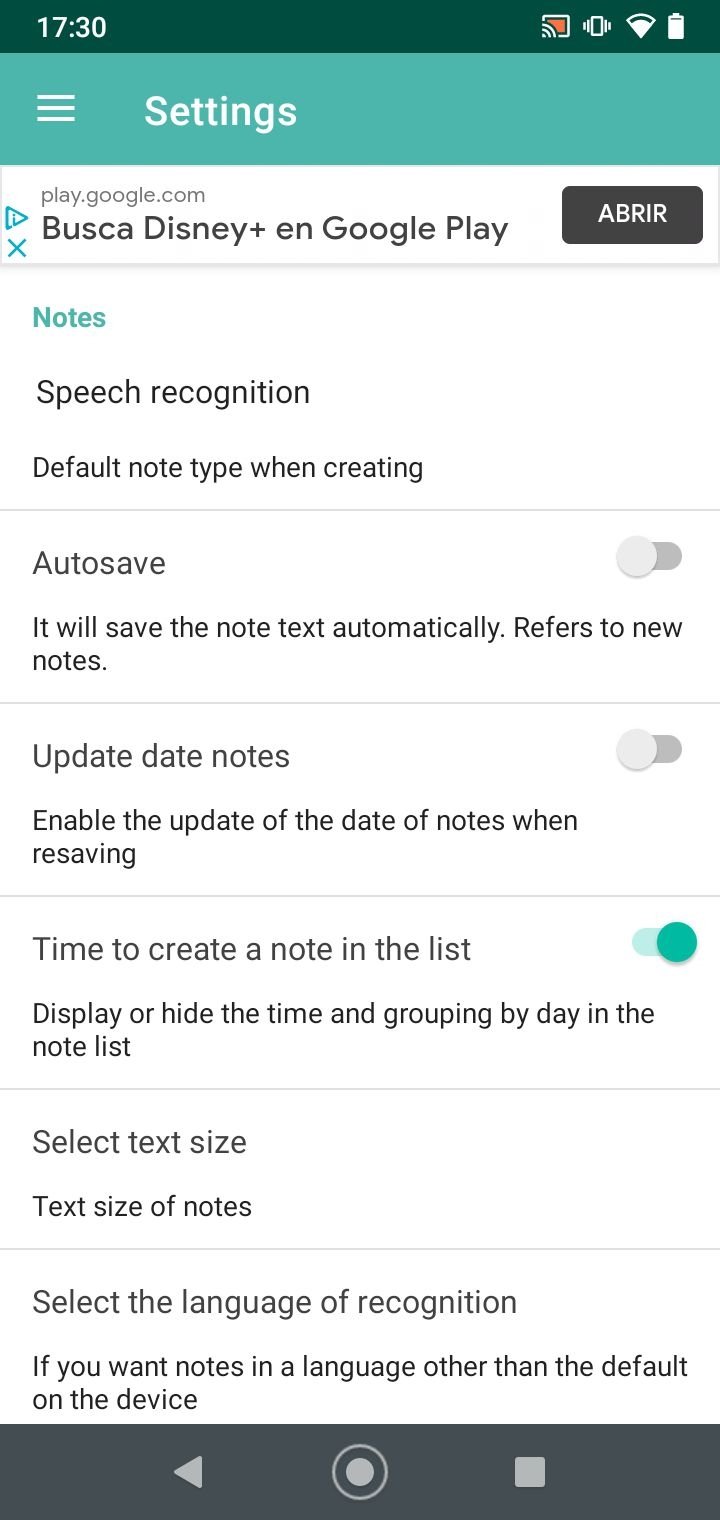
Task: Enable the Autosave switch
Action: point(651,557)
